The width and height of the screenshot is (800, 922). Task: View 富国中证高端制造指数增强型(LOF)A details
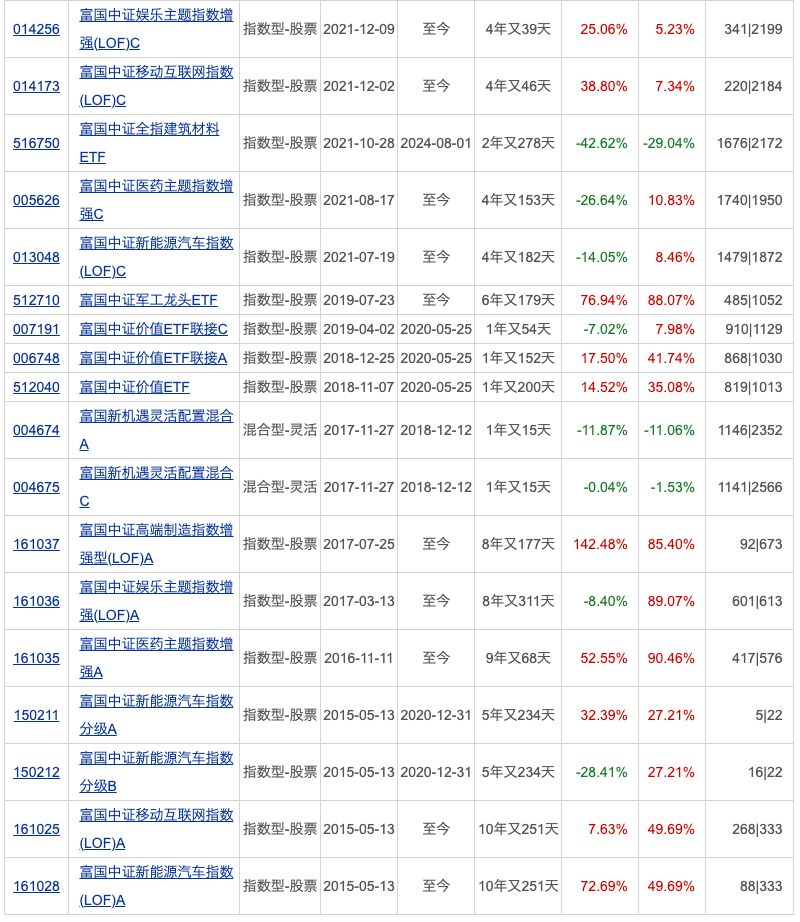(156, 530)
